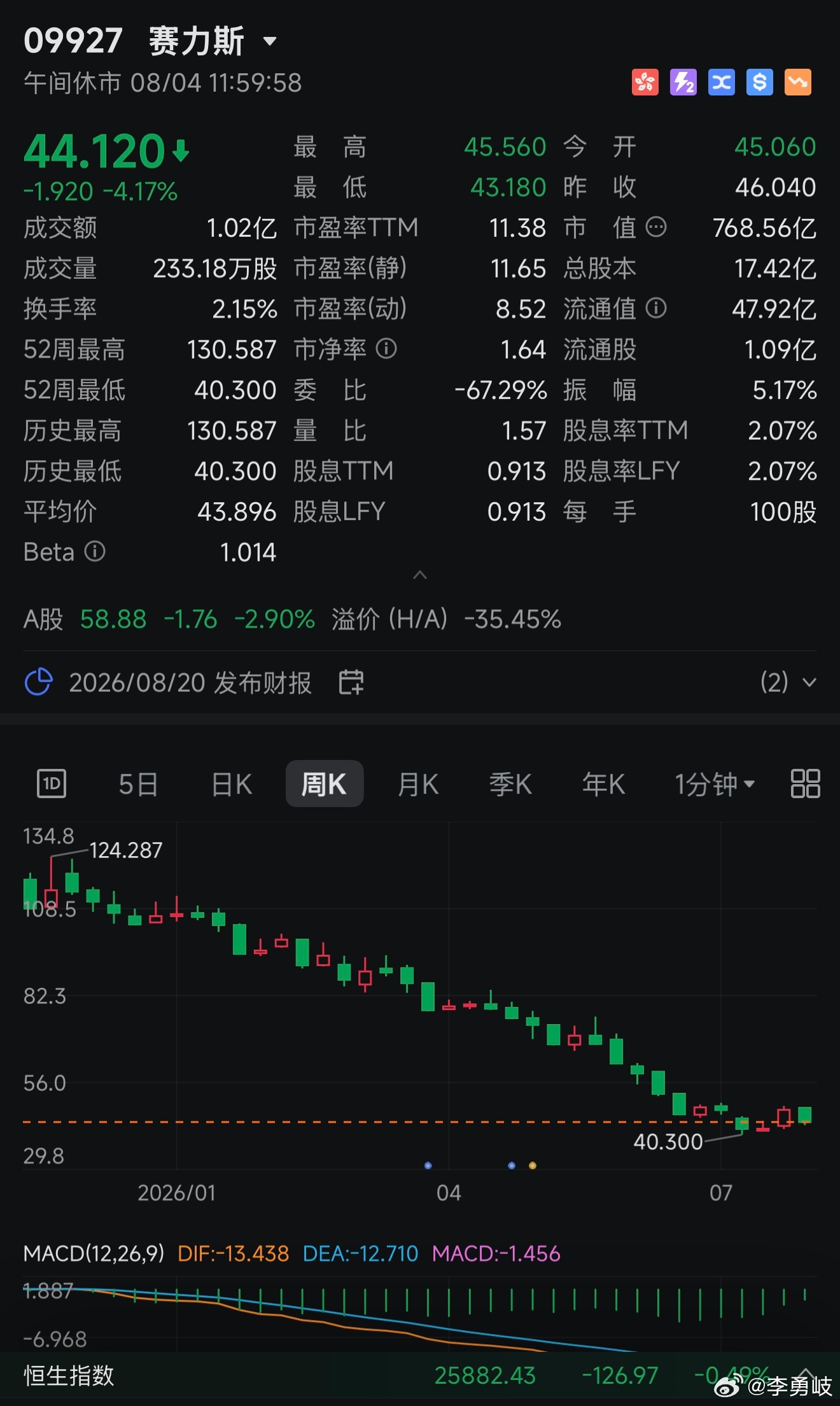Tap the info icon beside 市净率
Screen dimensions: 840x1406
[x=386, y=349]
